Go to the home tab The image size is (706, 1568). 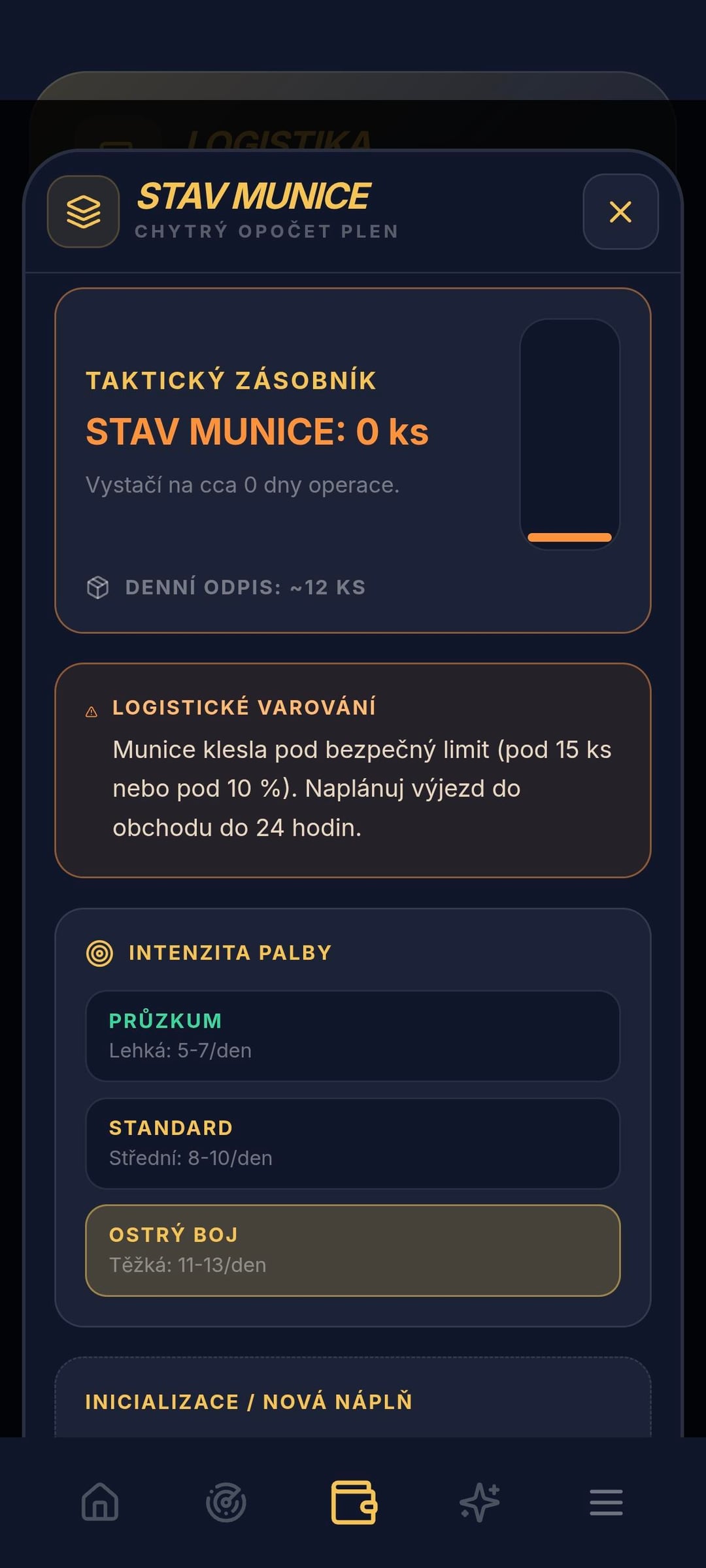[x=100, y=1502]
